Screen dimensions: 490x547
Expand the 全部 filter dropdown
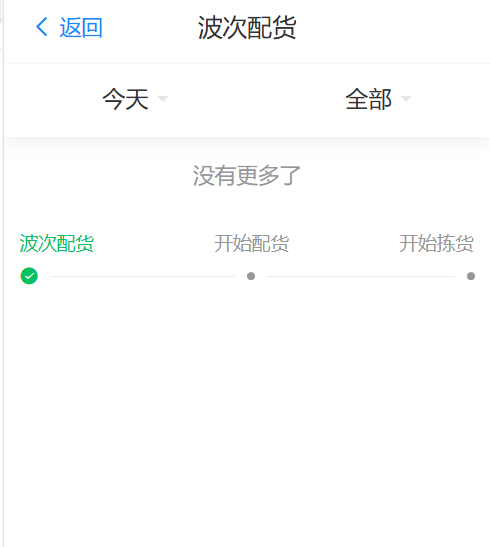pos(378,99)
